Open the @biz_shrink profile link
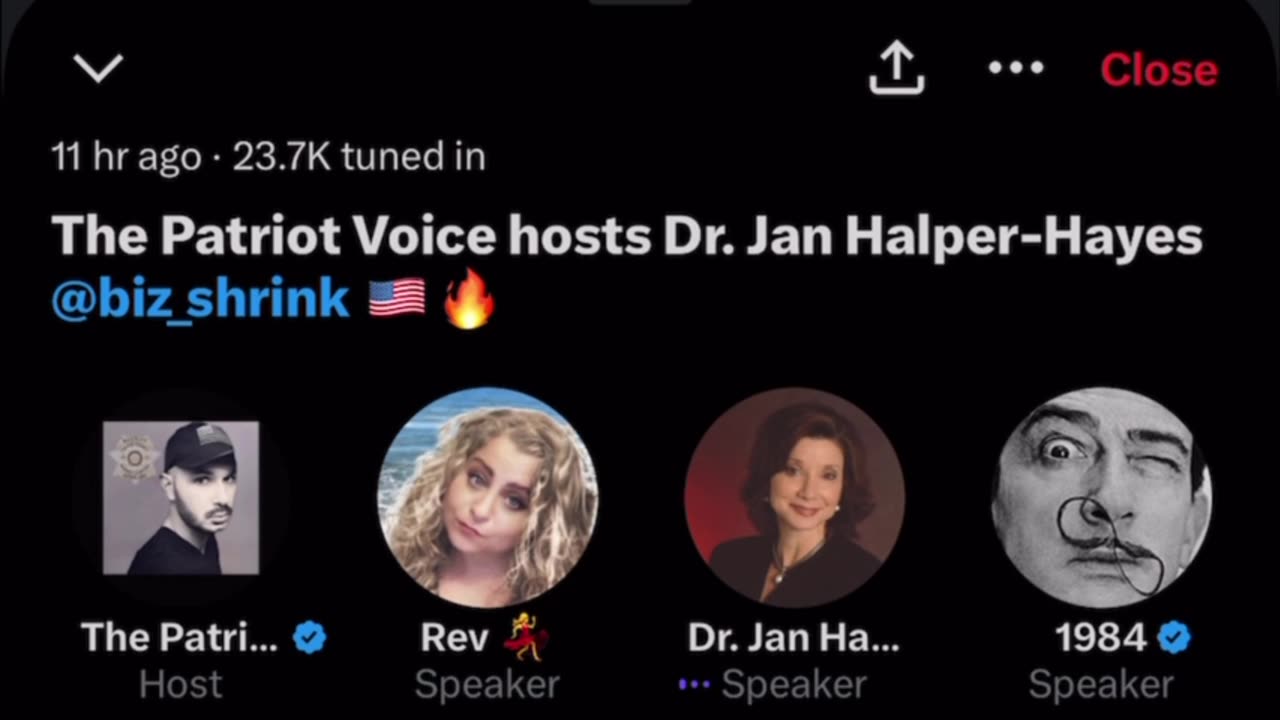This screenshot has width=1280, height=720. (x=200, y=299)
